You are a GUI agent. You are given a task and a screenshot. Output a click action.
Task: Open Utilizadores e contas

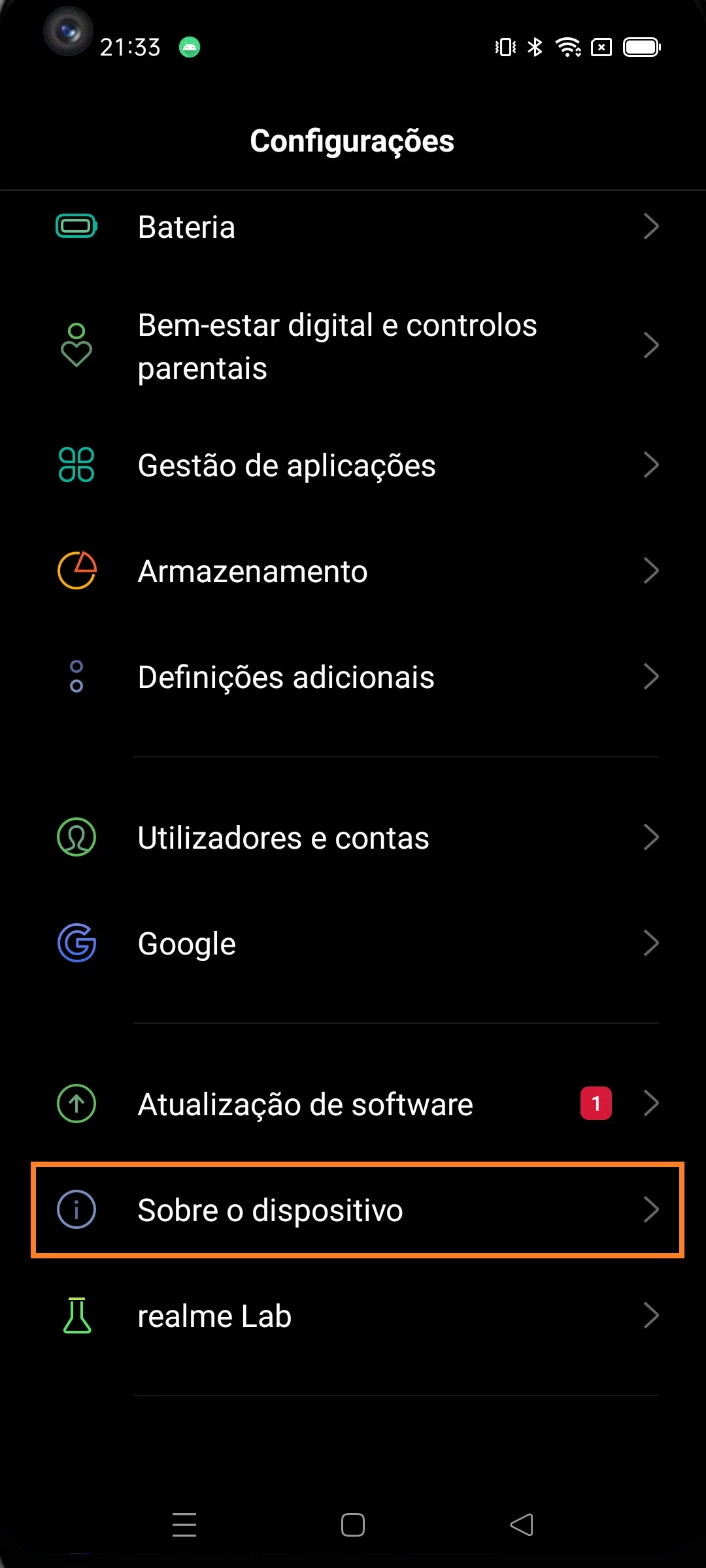click(x=353, y=838)
